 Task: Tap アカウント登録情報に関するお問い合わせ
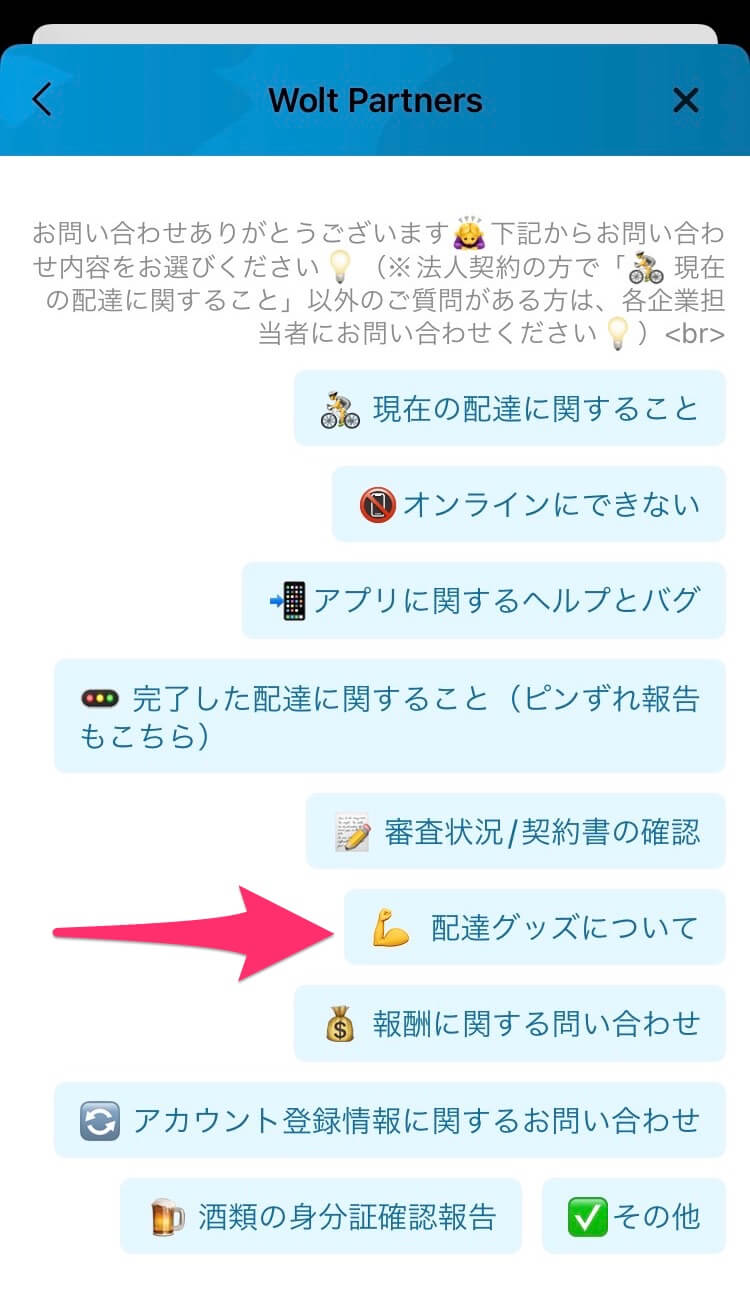point(389,1120)
